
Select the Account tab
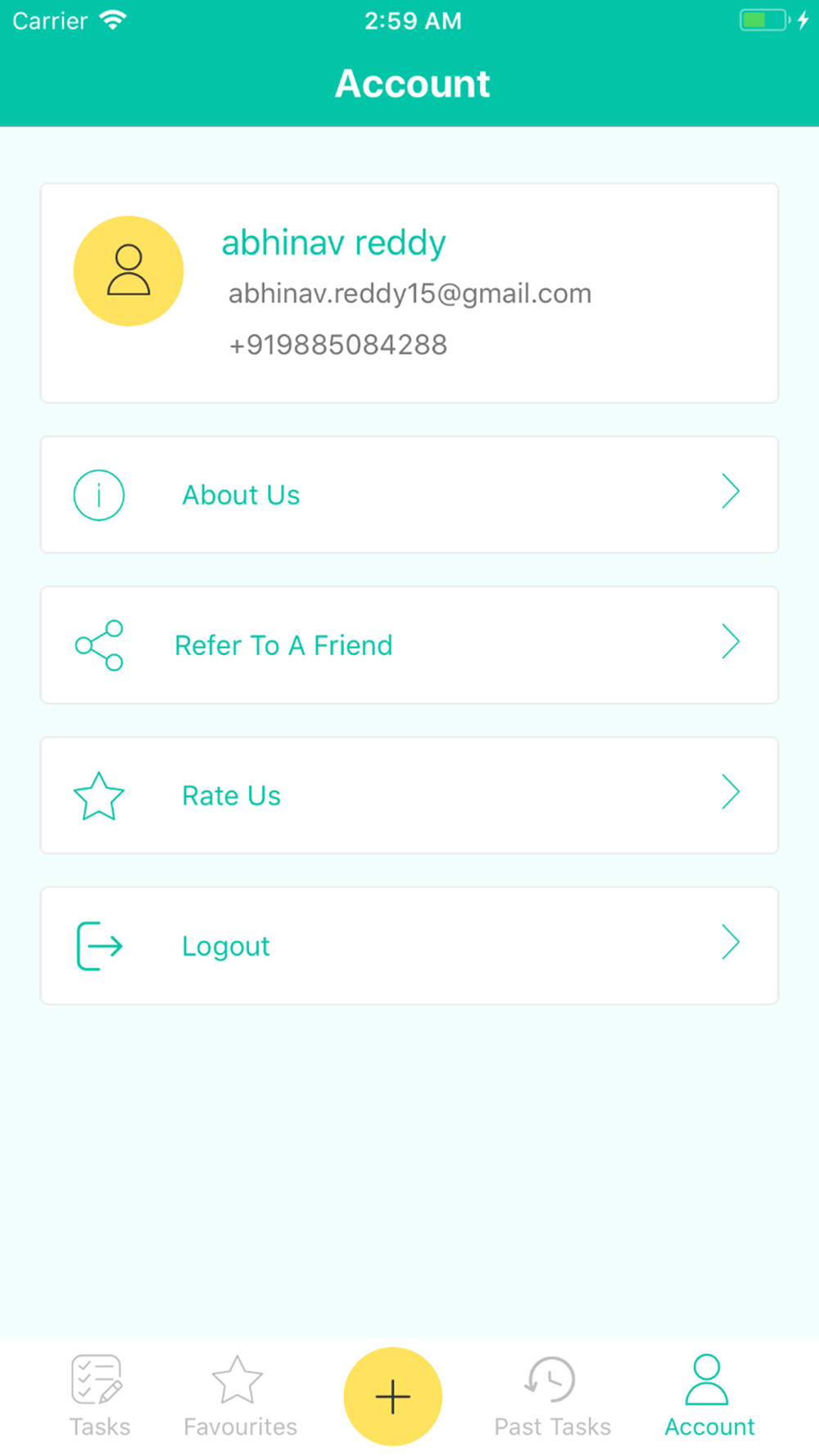709,1396
